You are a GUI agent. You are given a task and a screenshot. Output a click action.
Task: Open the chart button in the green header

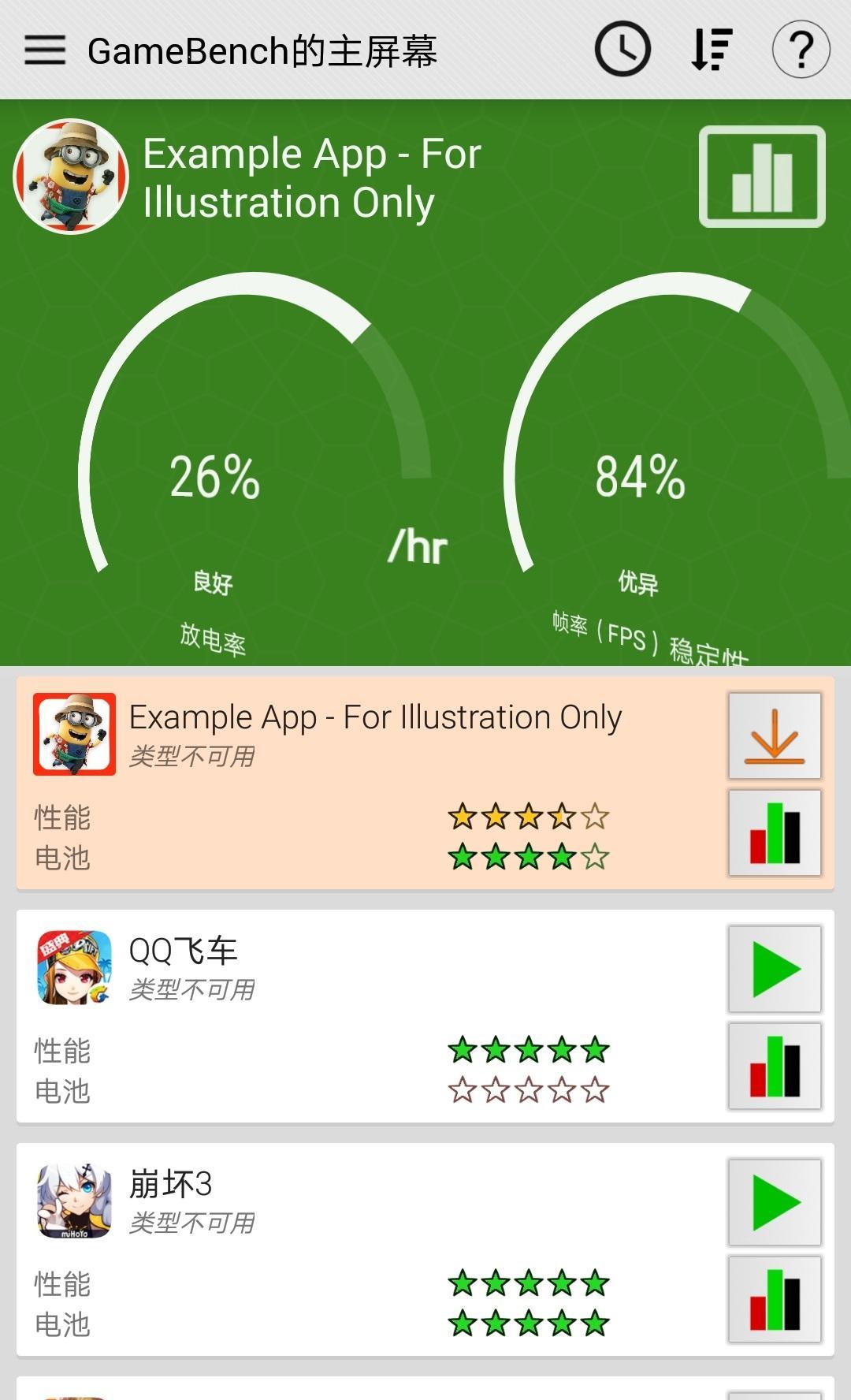click(x=762, y=177)
